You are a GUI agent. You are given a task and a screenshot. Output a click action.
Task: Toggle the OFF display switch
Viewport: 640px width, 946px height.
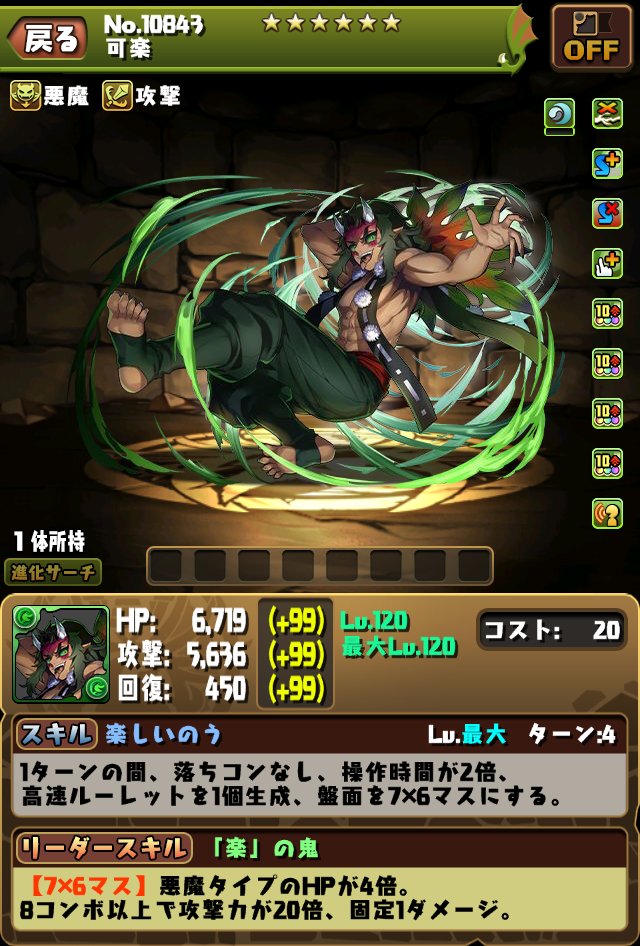click(x=591, y=38)
